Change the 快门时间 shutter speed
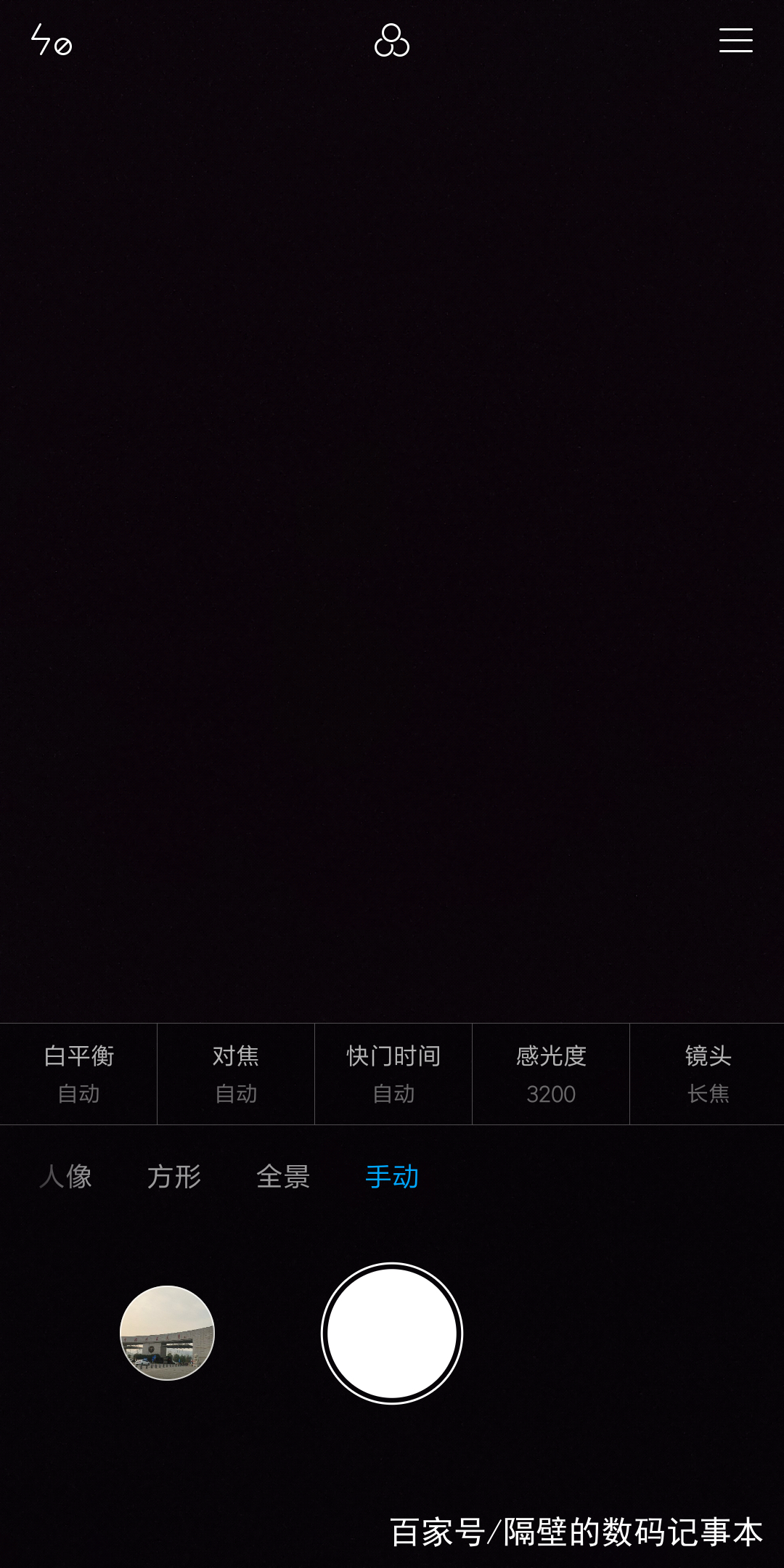This screenshot has width=784, height=1568. [x=393, y=1074]
